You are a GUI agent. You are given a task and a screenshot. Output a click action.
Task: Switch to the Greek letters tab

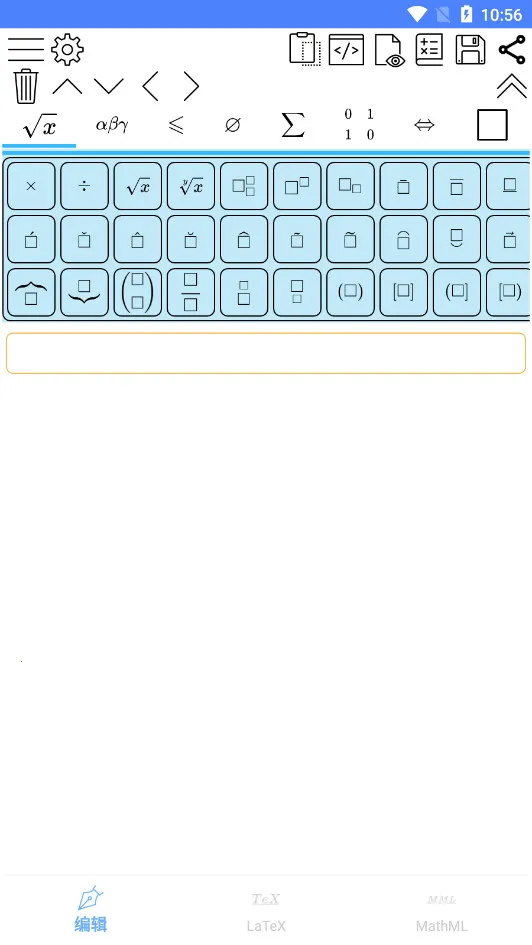coord(112,125)
